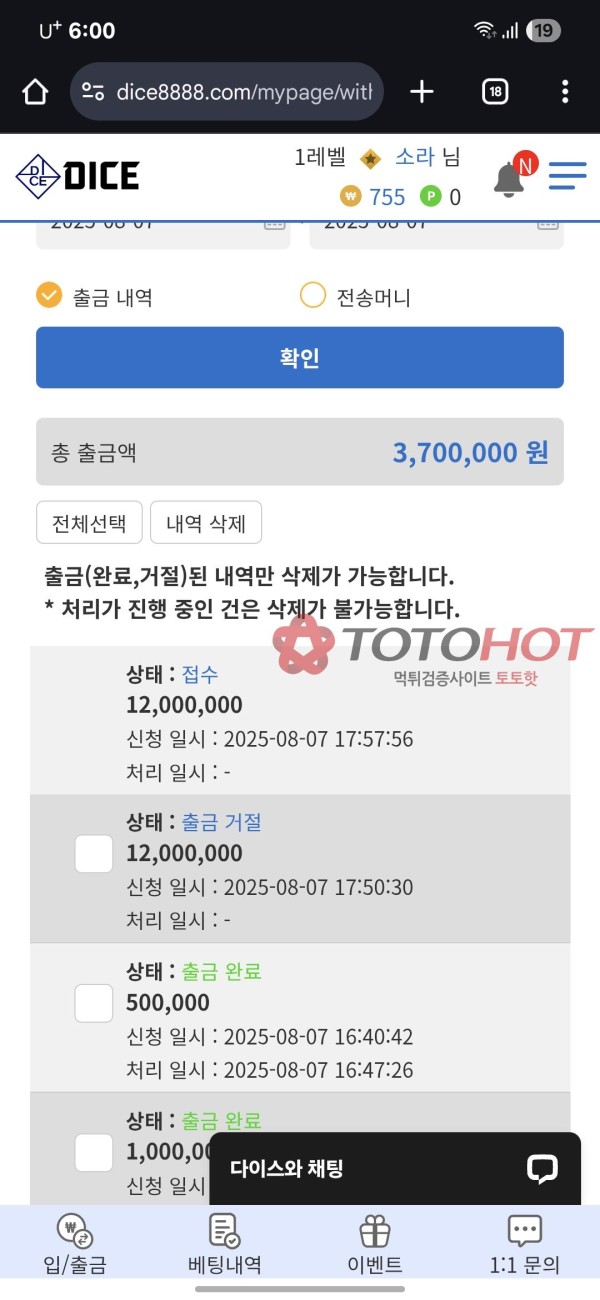
Task: Check the 출금 완료 500,000 entry
Action: click(x=94, y=1003)
